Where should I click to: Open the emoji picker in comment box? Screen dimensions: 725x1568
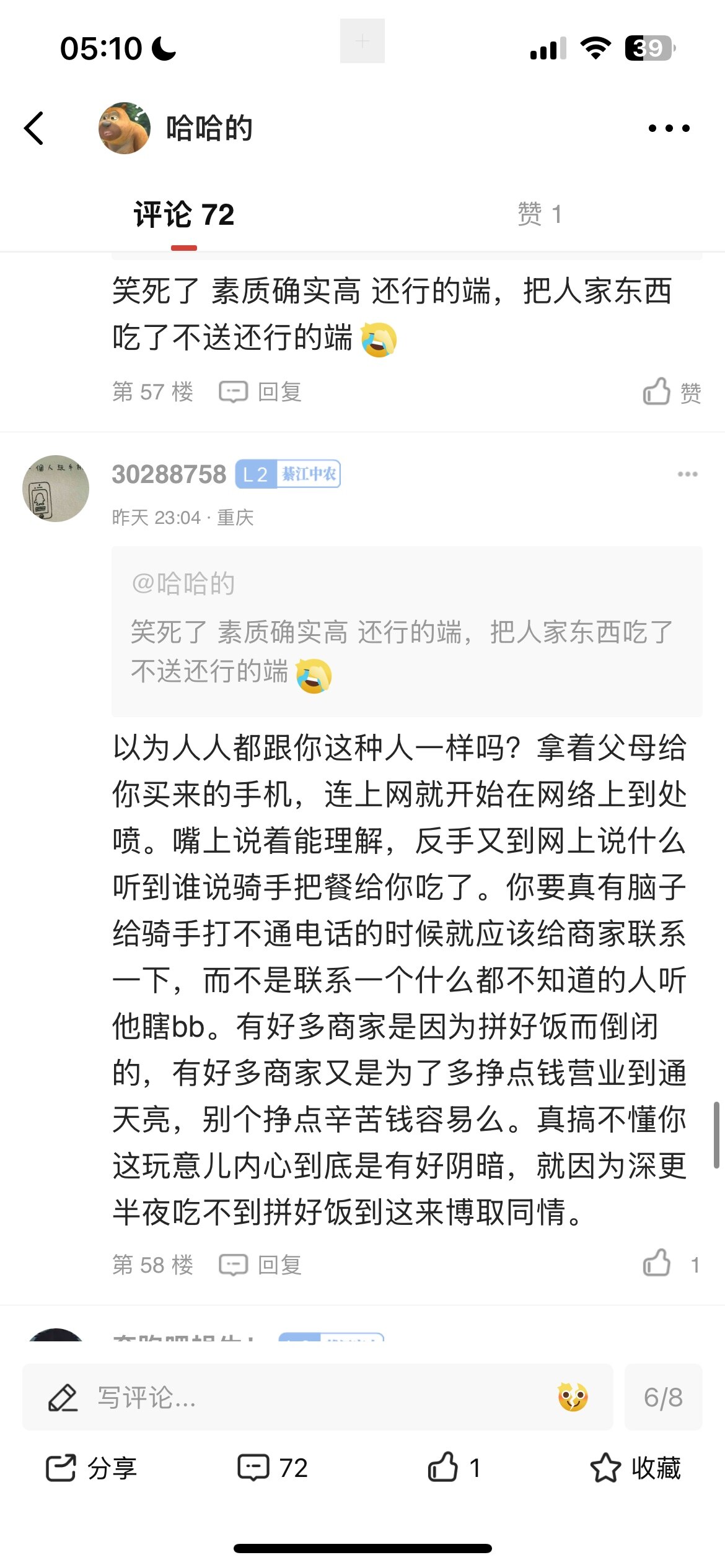coord(573,1398)
